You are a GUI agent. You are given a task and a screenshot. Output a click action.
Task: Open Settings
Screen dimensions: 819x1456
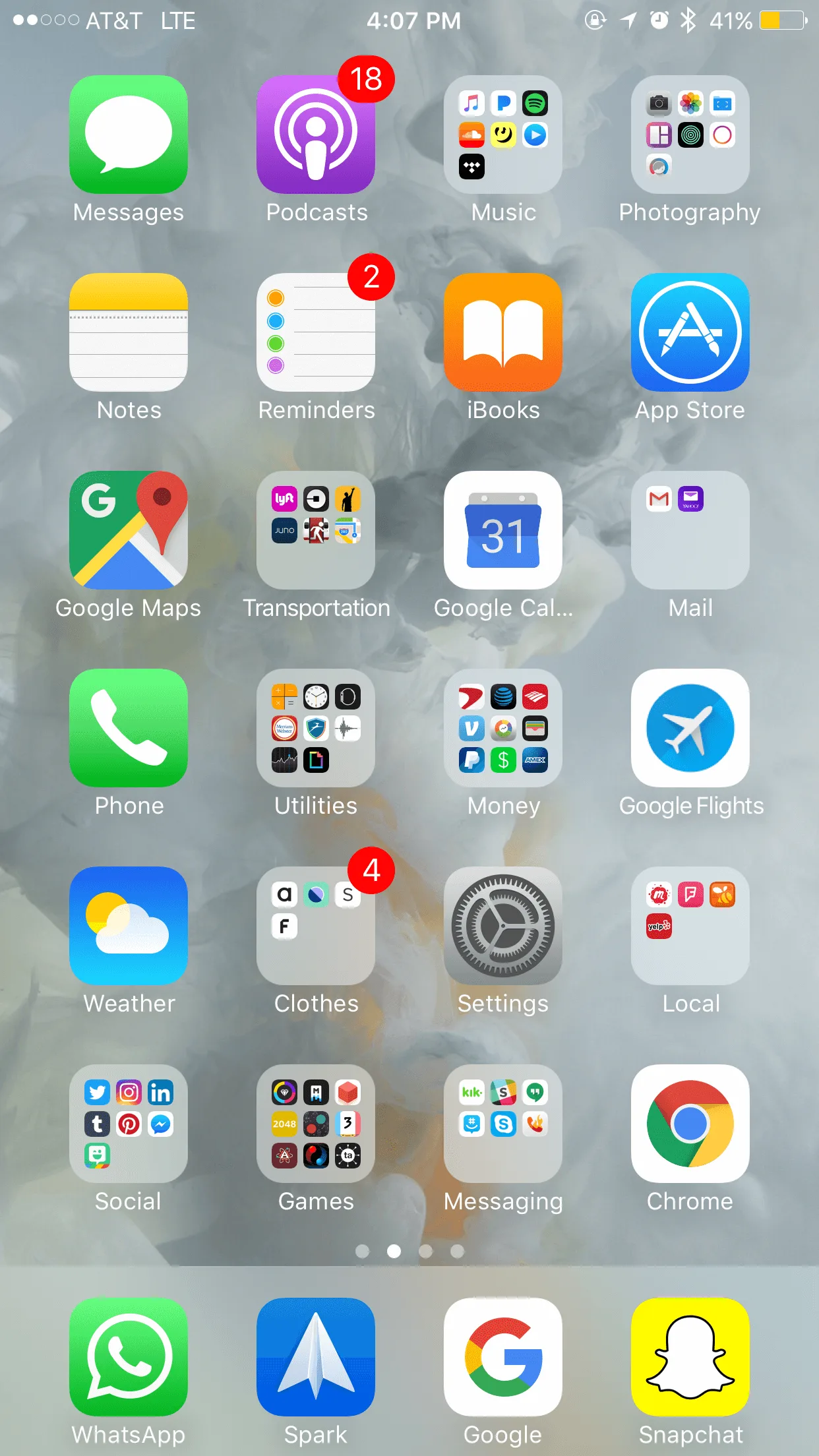[503, 926]
